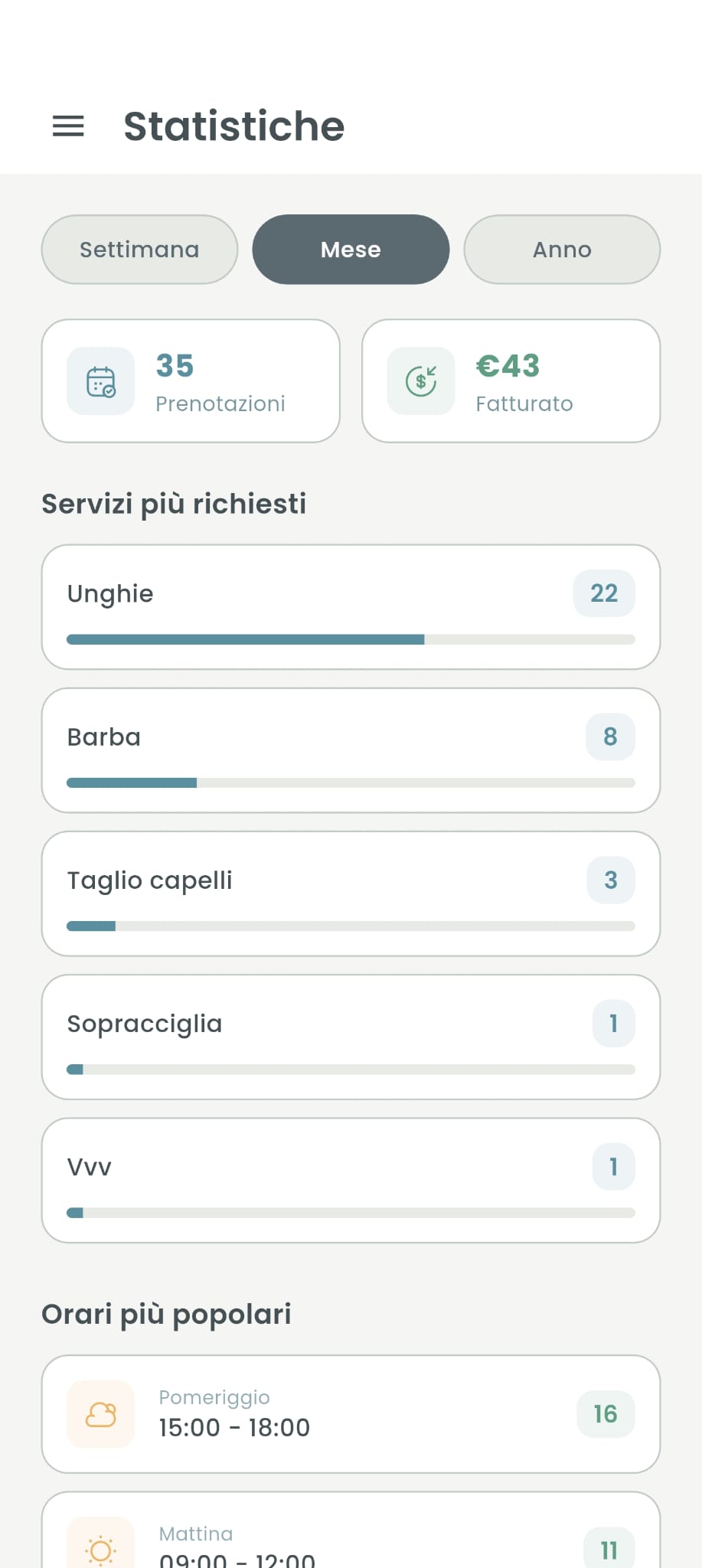This screenshot has height=1568, width=702.
Task: Open the Barba service card
Action: [351, 750]
